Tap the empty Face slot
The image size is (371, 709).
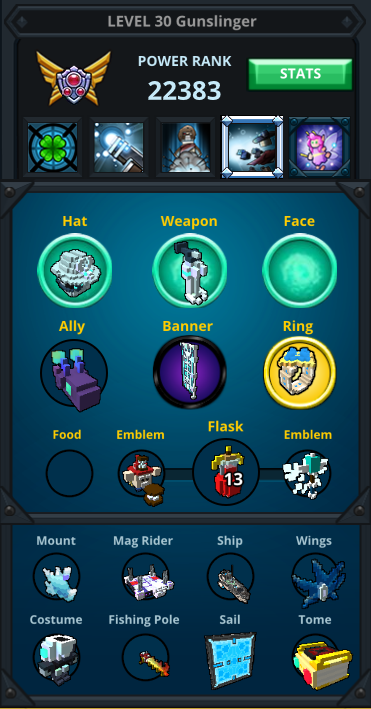[x=300, y=270]
